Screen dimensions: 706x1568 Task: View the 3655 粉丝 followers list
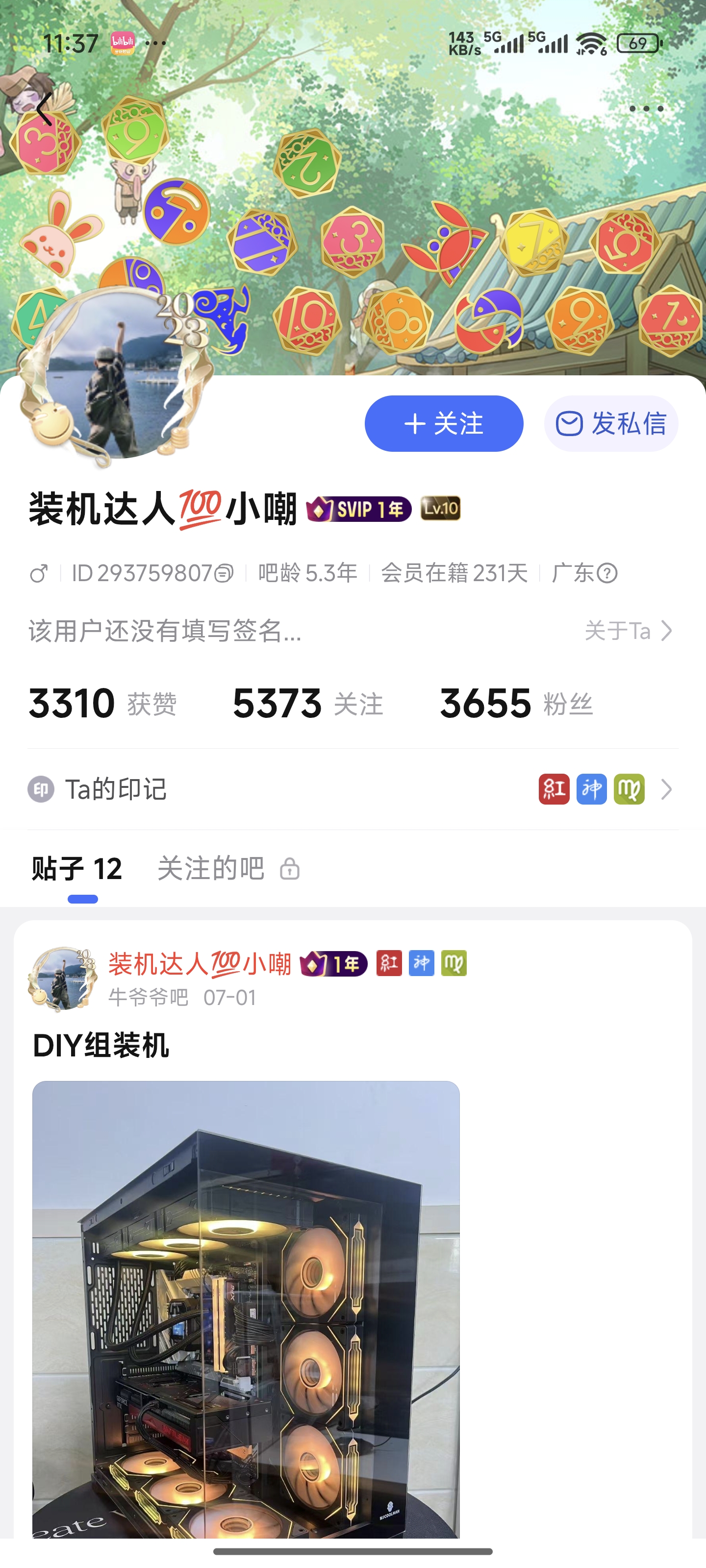[516, 704]
